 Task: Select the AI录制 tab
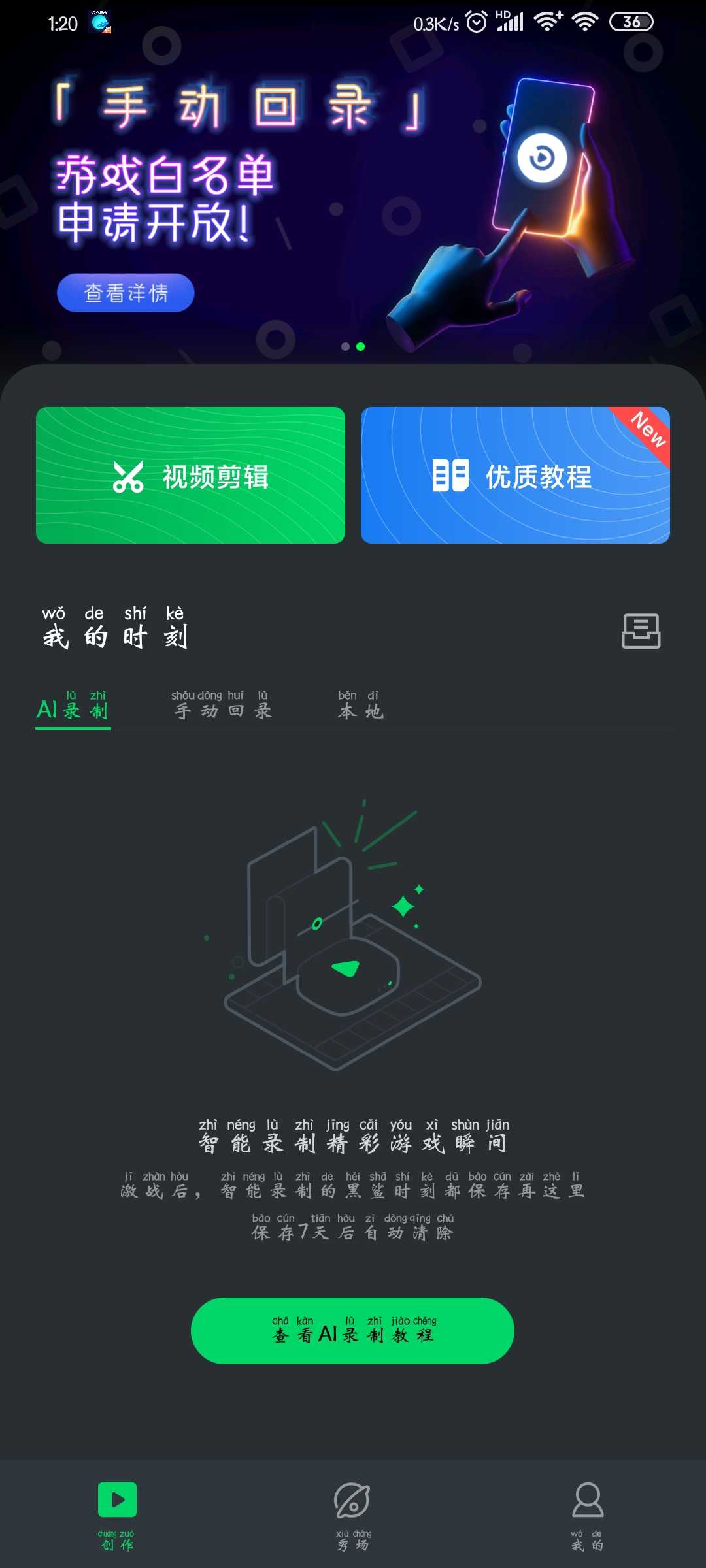coord(73,707)
